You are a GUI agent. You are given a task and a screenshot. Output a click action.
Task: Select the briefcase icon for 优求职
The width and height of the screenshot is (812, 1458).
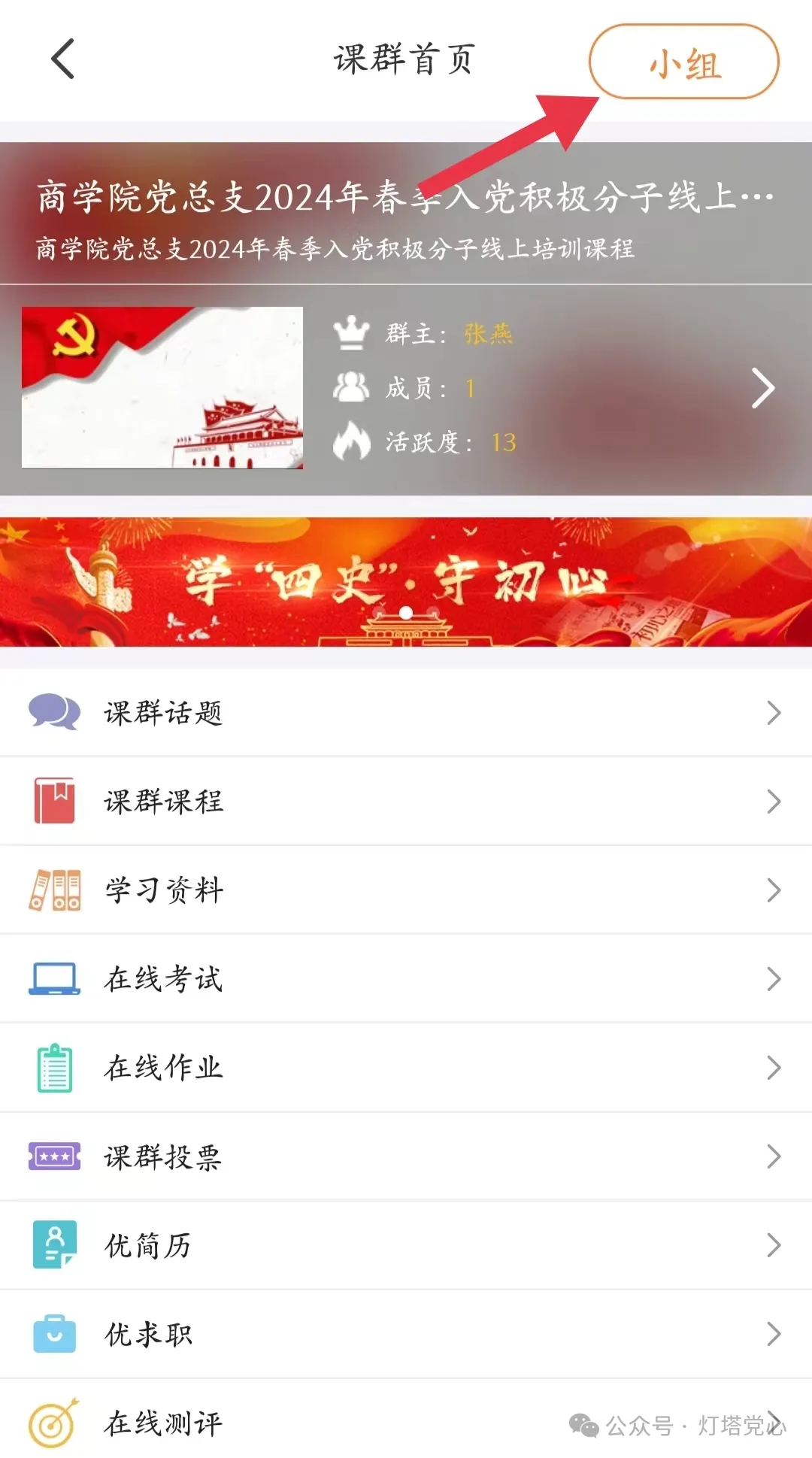coord(54,1334)
